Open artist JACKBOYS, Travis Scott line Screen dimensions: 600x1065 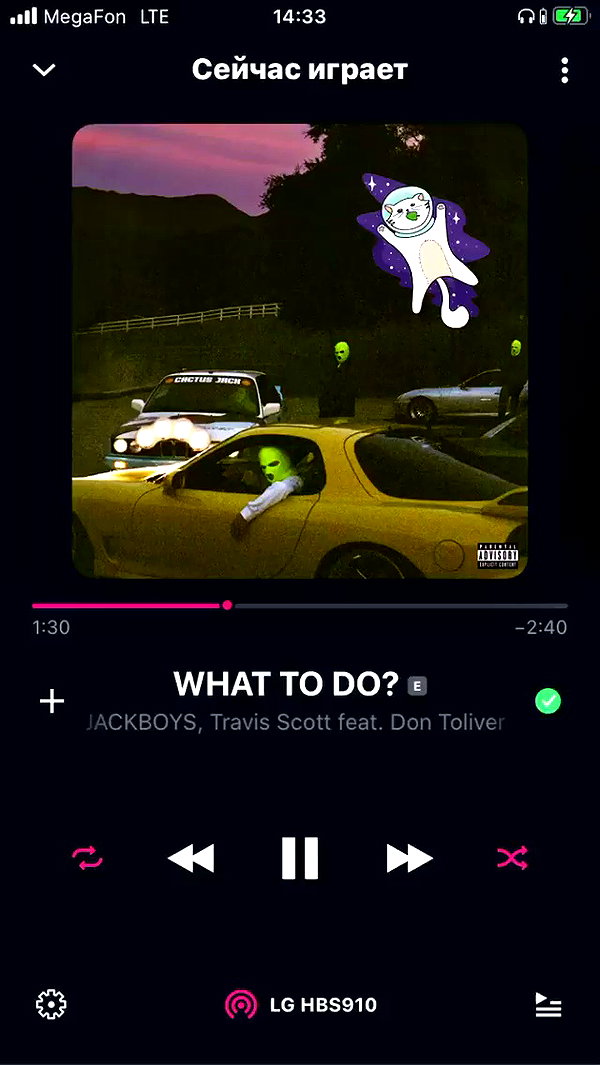tap(296, 722)
